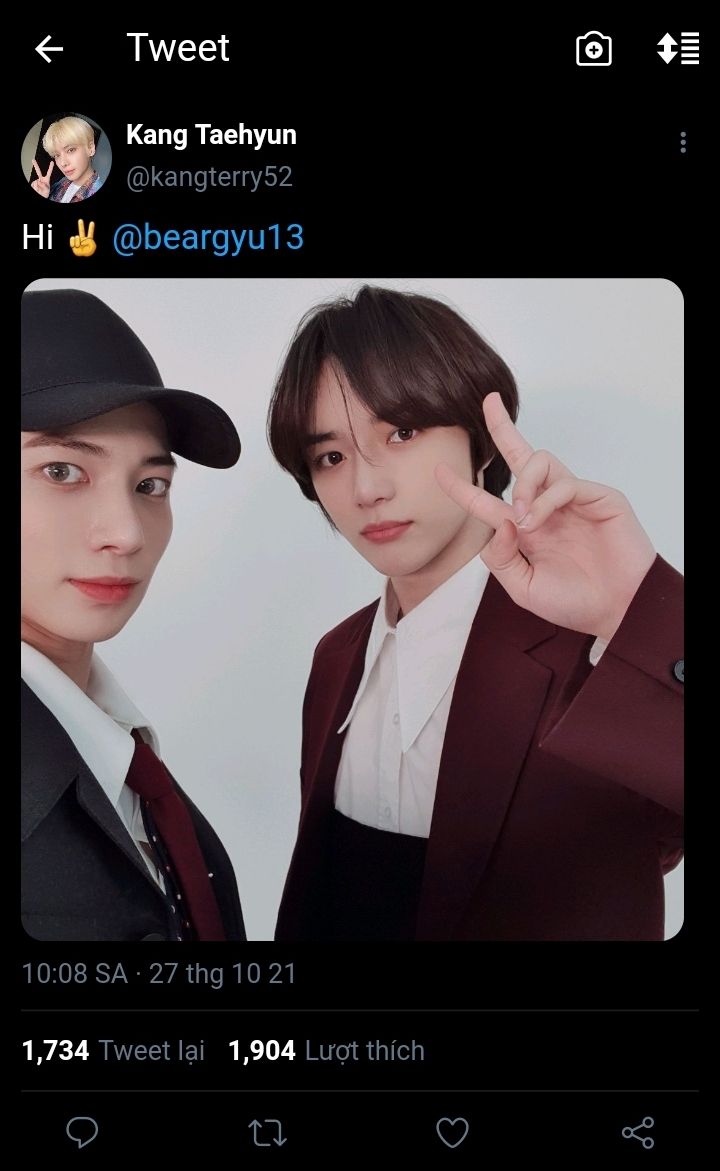Open the @beargyu13 mention link
The height and width of the screenshot is (1171, 720).
[x=208, y=237]
